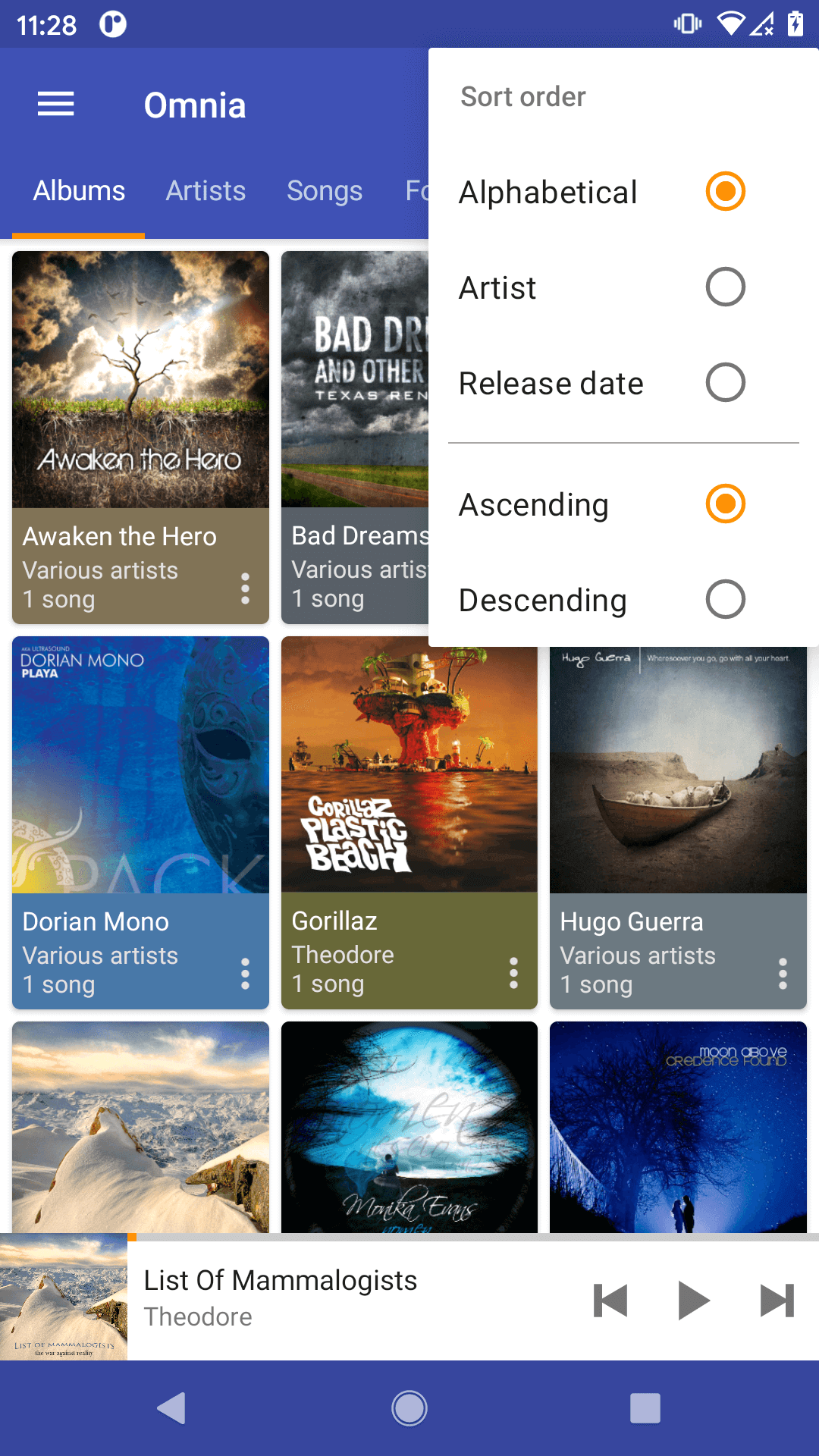Open options for Gorillaz album

[x=513, y=973]
